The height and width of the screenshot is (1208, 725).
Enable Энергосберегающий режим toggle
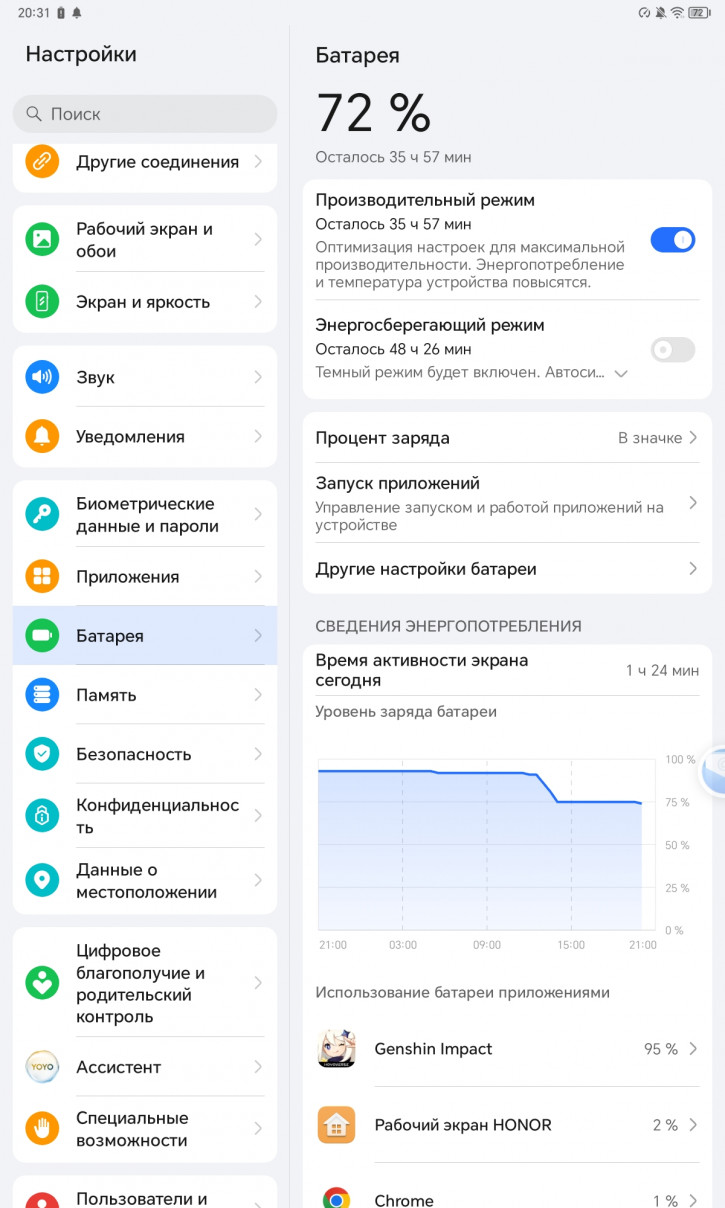click(x=672, y=349)
